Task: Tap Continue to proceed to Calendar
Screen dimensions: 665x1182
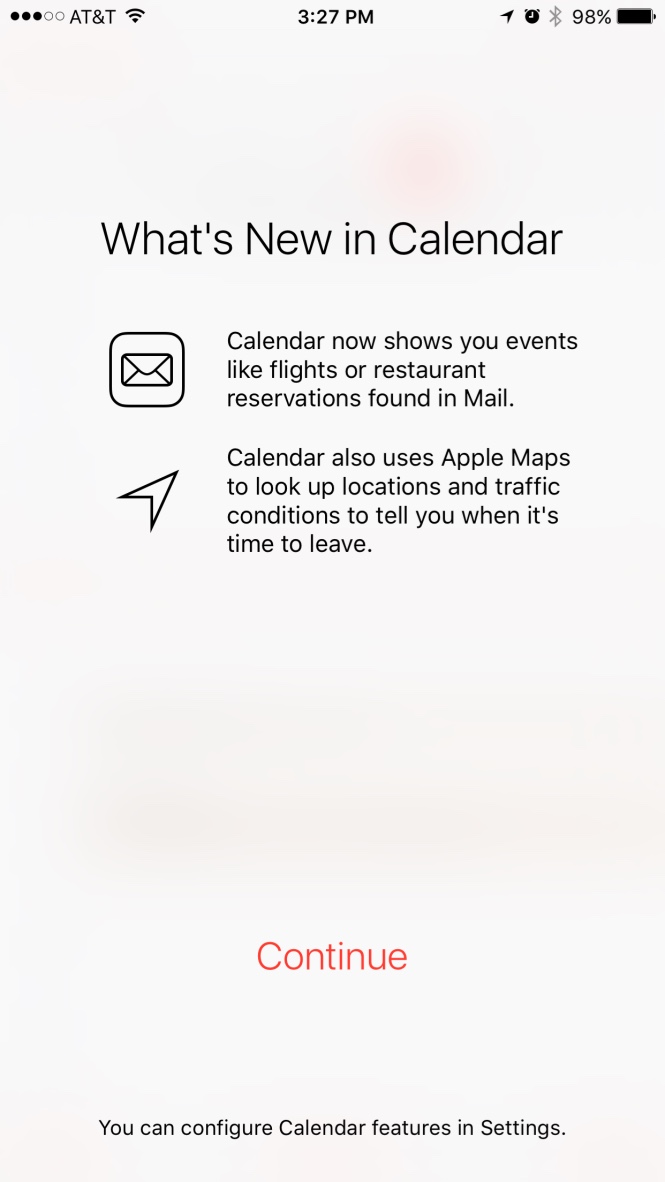Action: [x=332, y=955]
